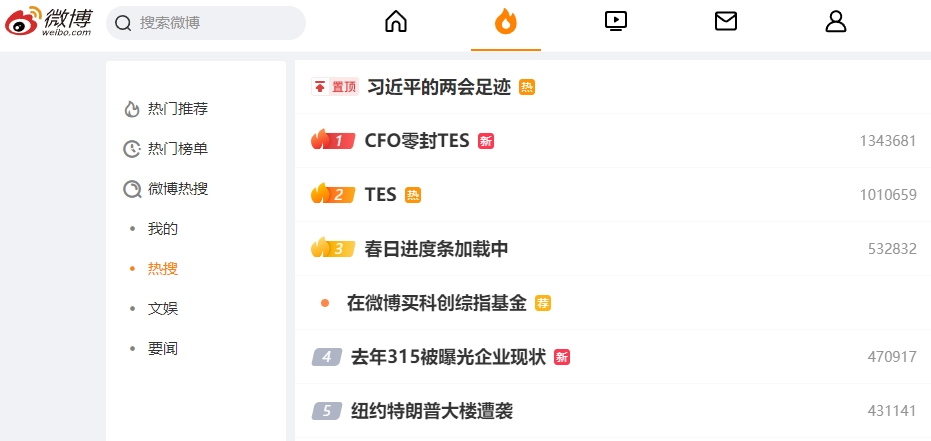Open 热门榜单 in the sidebar
Image resolution: width=931 pixels, height=441 pixels.
tap(177, 149)
